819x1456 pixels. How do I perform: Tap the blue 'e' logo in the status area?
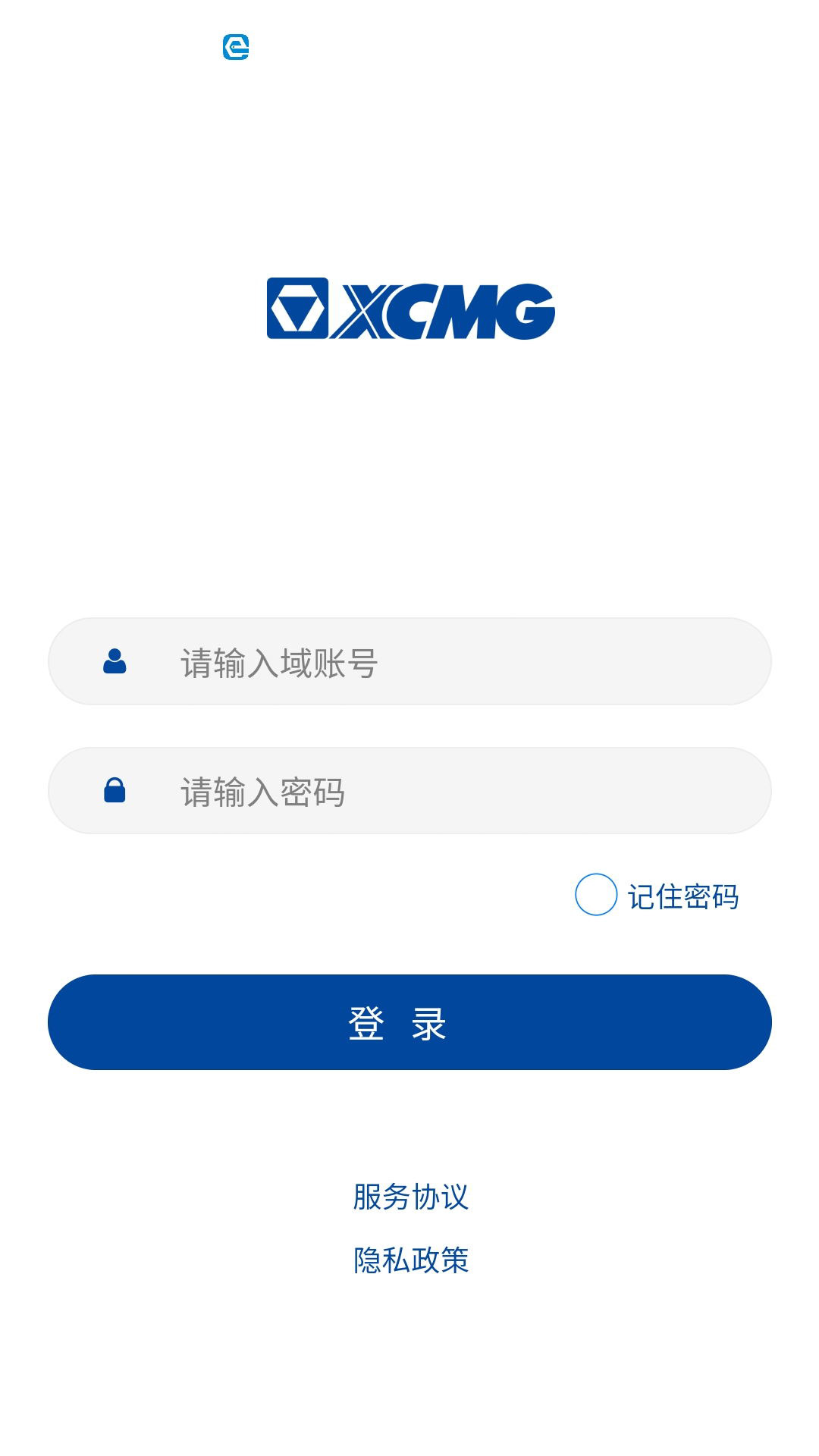pyautogui.click(x=235, y=48)
